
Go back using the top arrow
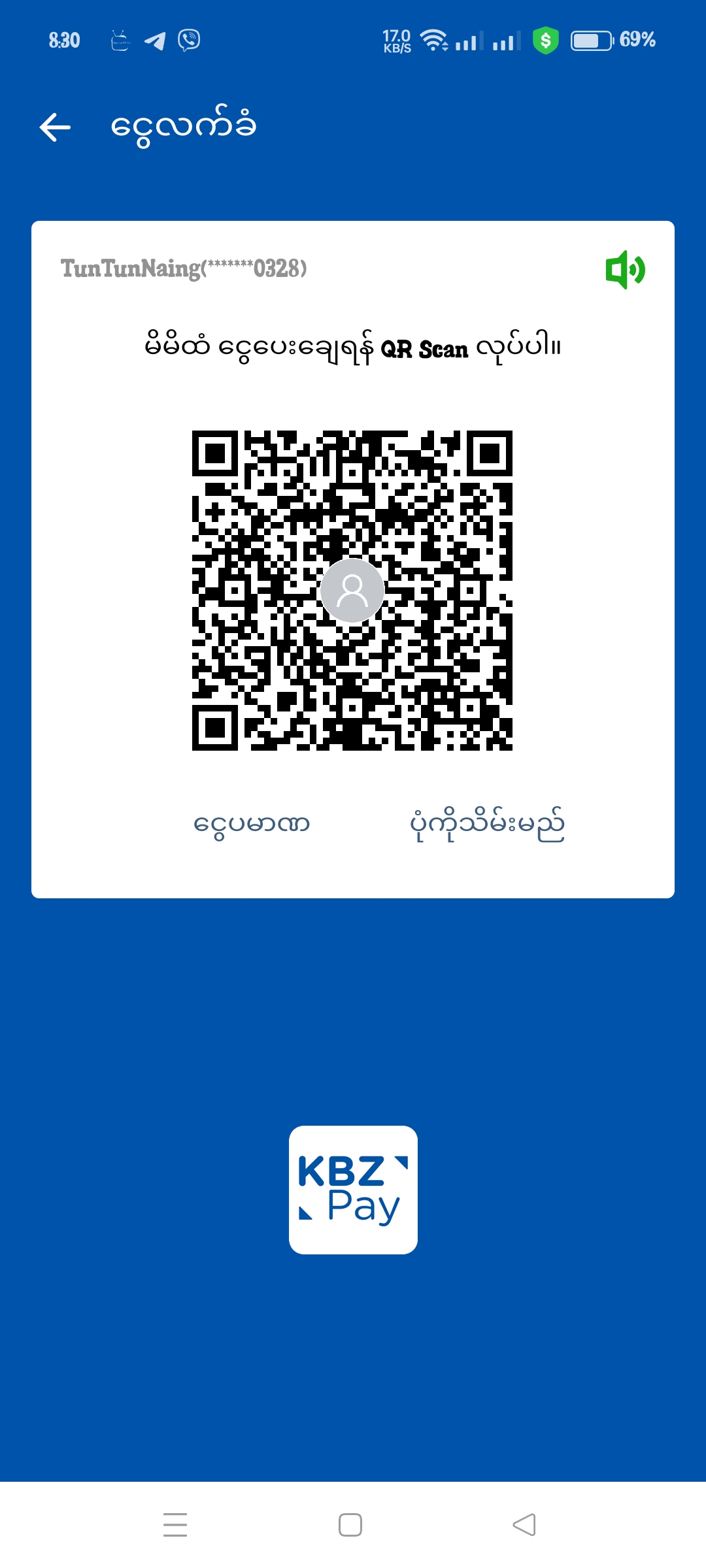point(55,127)
